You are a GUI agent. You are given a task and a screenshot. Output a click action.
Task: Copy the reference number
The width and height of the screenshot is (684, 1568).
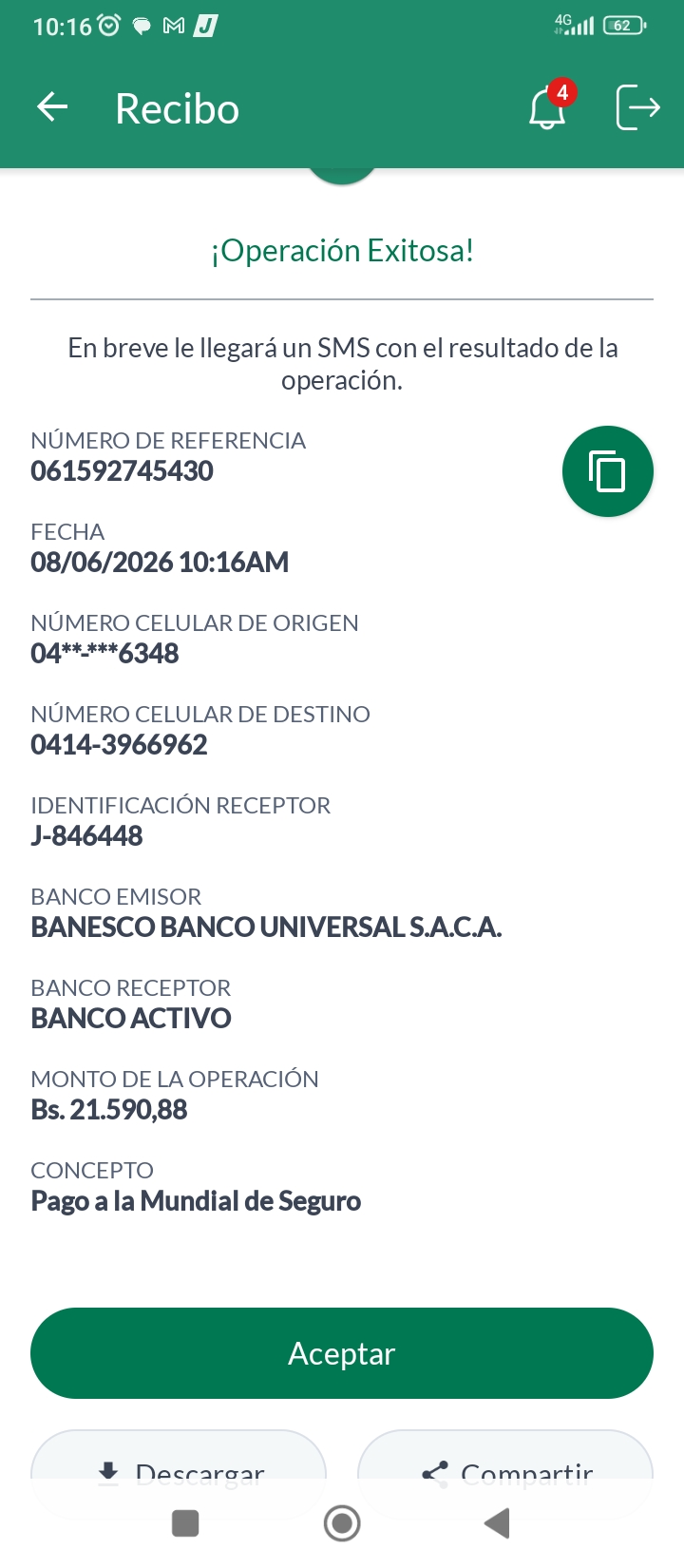click(608, 471)
